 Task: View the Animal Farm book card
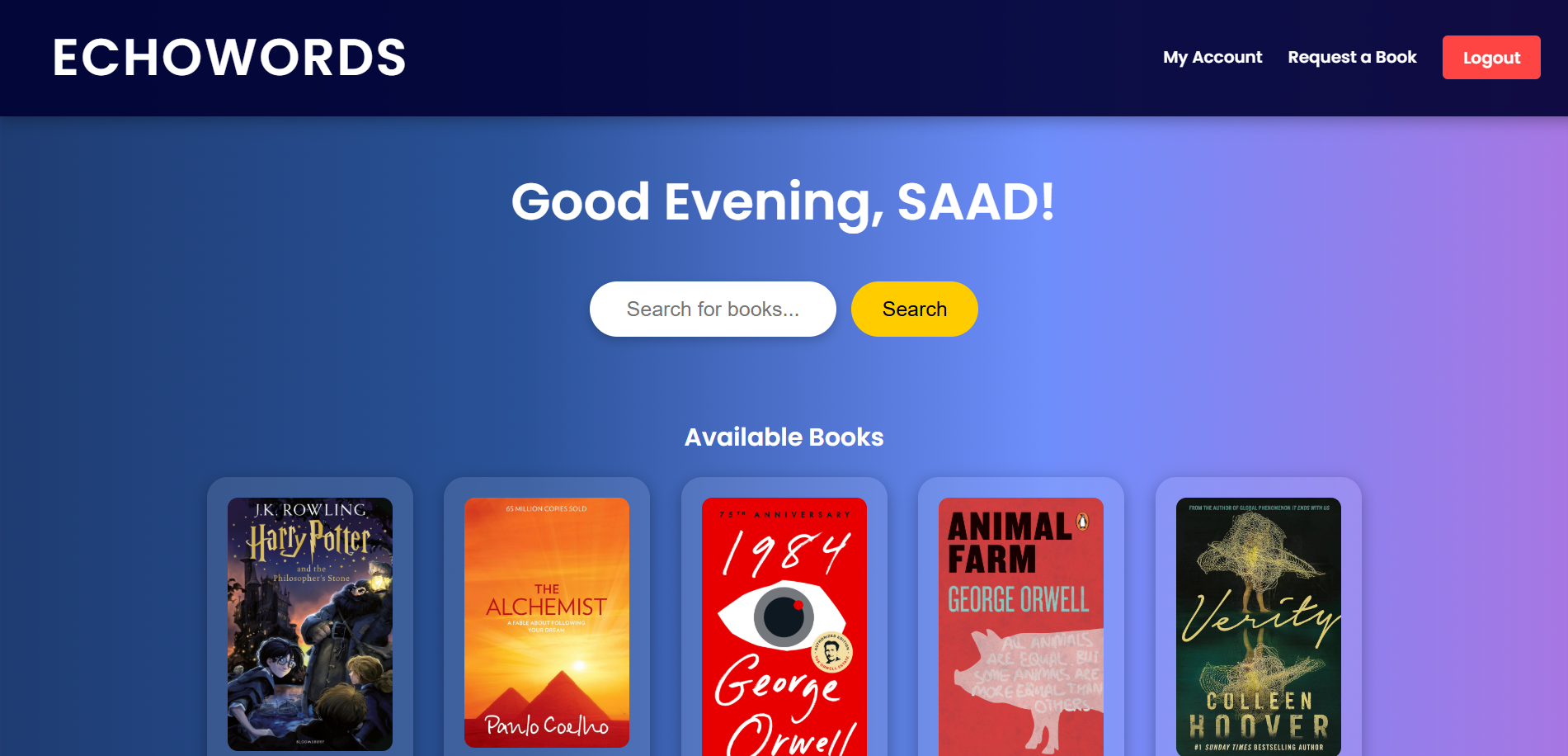(1020, 626)
